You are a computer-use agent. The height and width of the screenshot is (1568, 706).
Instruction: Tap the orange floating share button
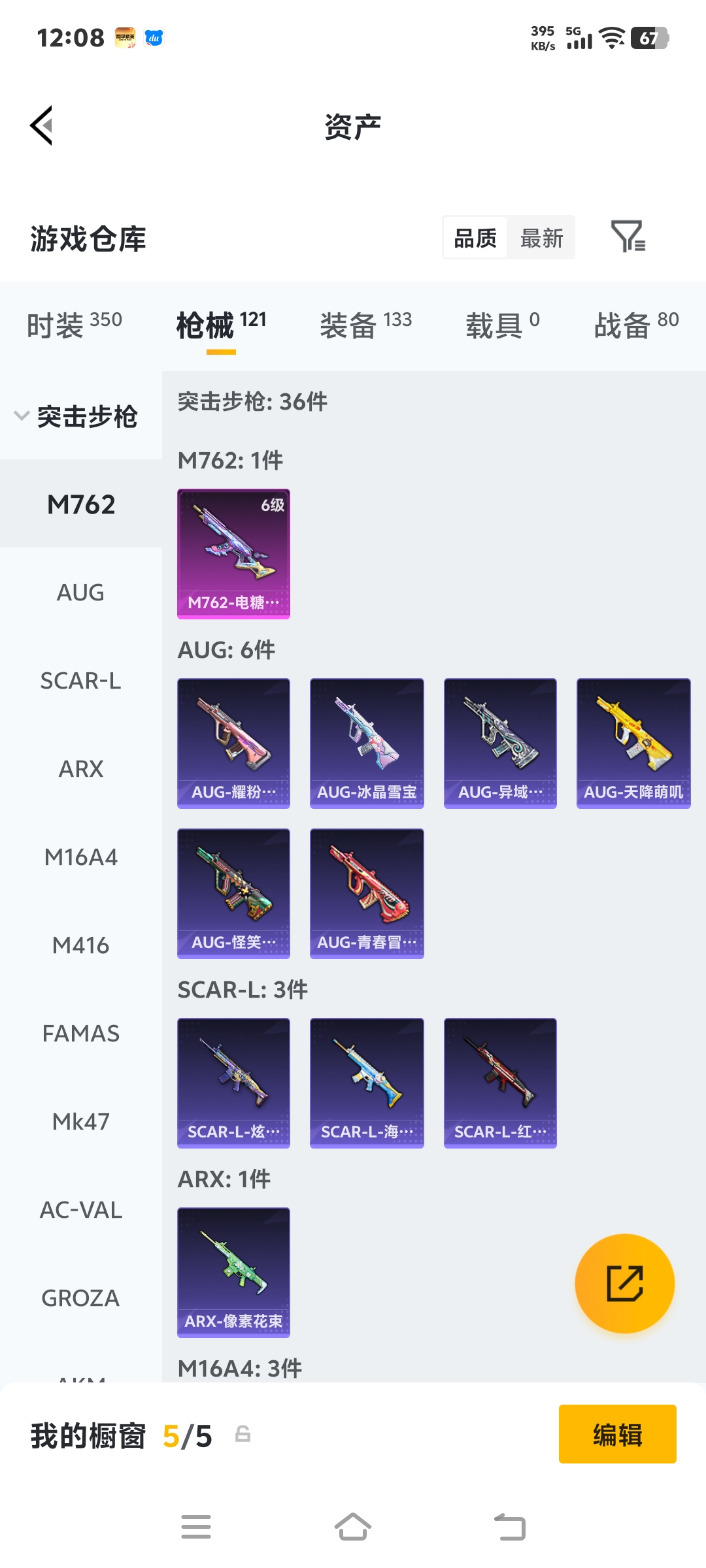pyautogui.click(x=624, y=1283)
